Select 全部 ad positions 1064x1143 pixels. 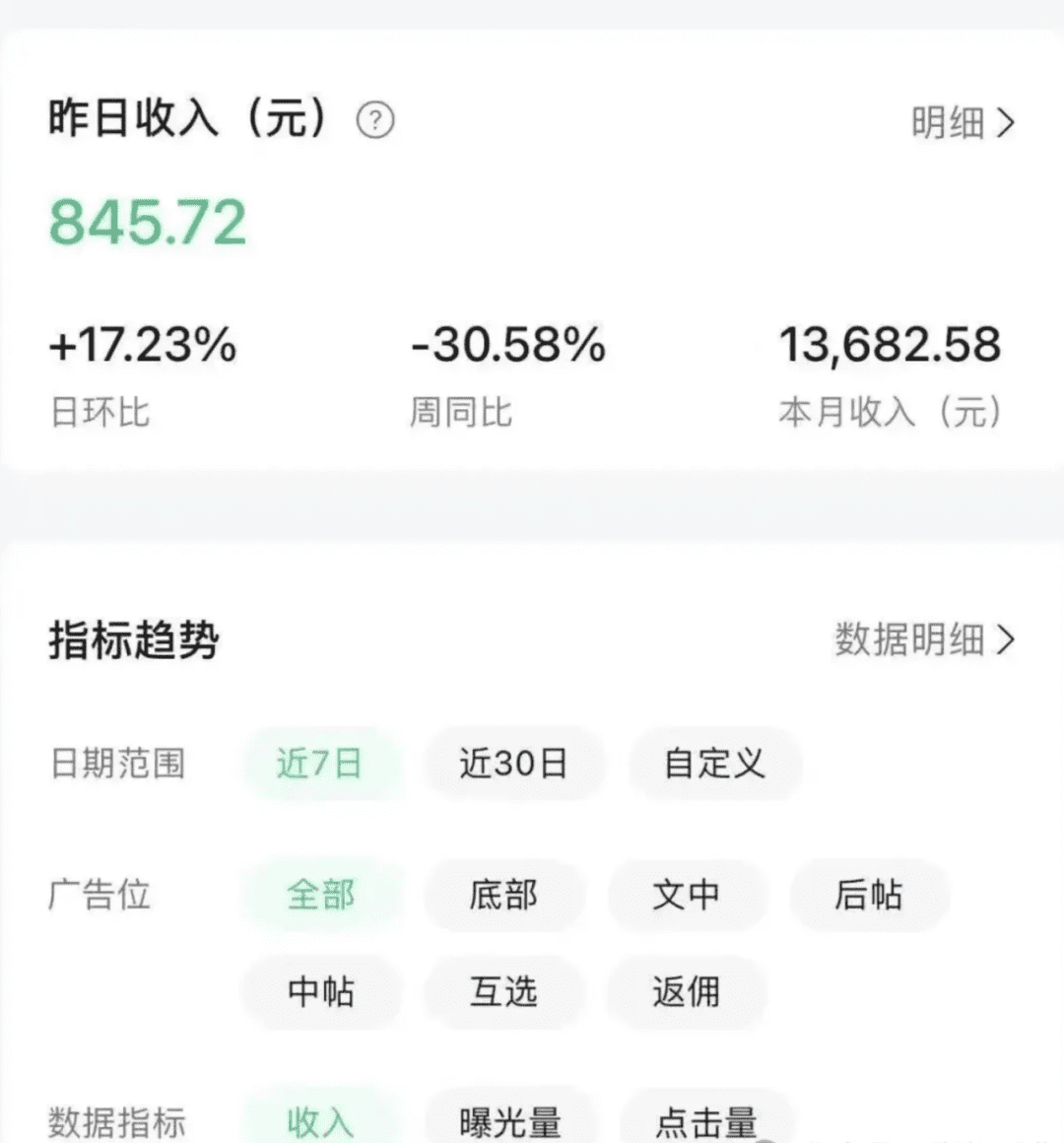(x=320, y=895)
